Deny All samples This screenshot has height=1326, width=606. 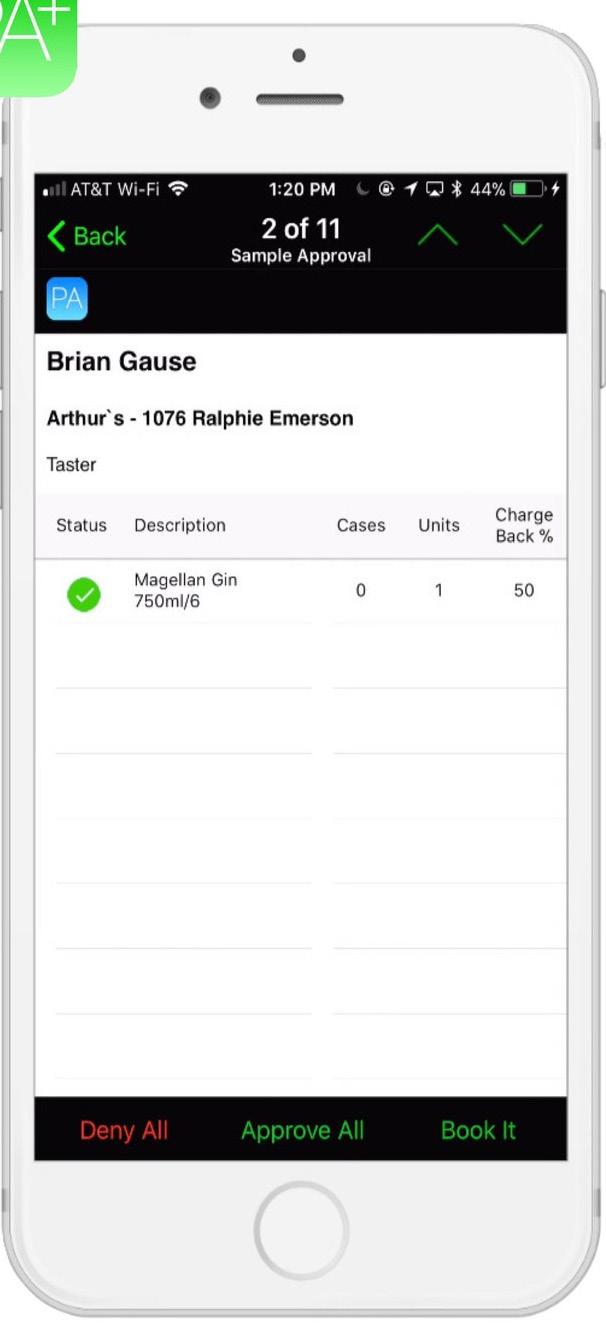(124, 1131)
